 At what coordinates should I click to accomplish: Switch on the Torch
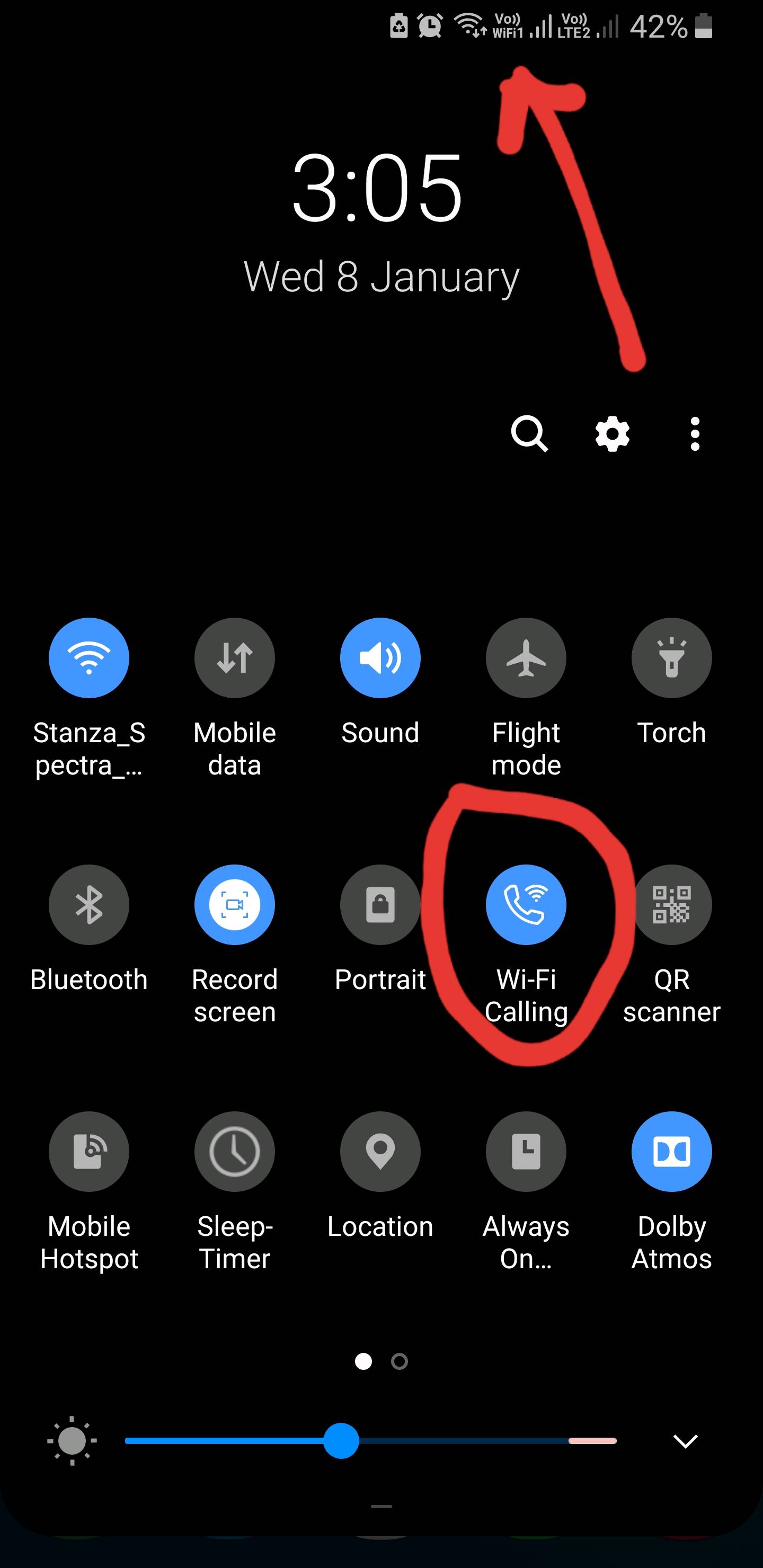pyautogui.click(x=671, y=657)
